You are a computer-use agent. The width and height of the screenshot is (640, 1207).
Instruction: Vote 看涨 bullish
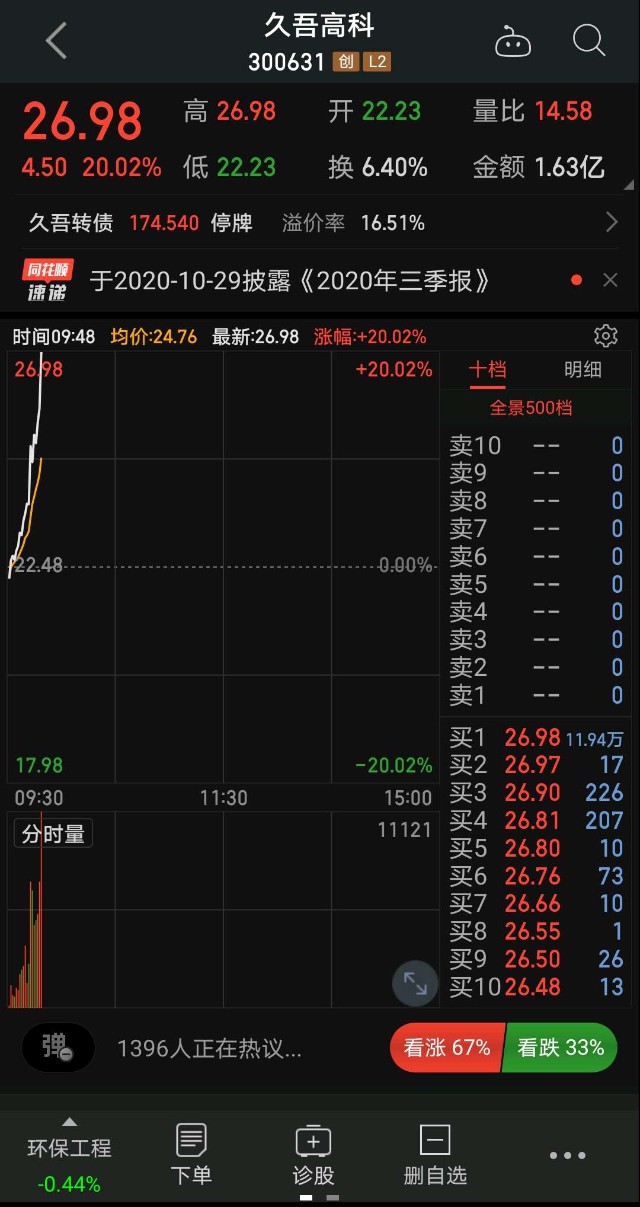coord(446,1048)
